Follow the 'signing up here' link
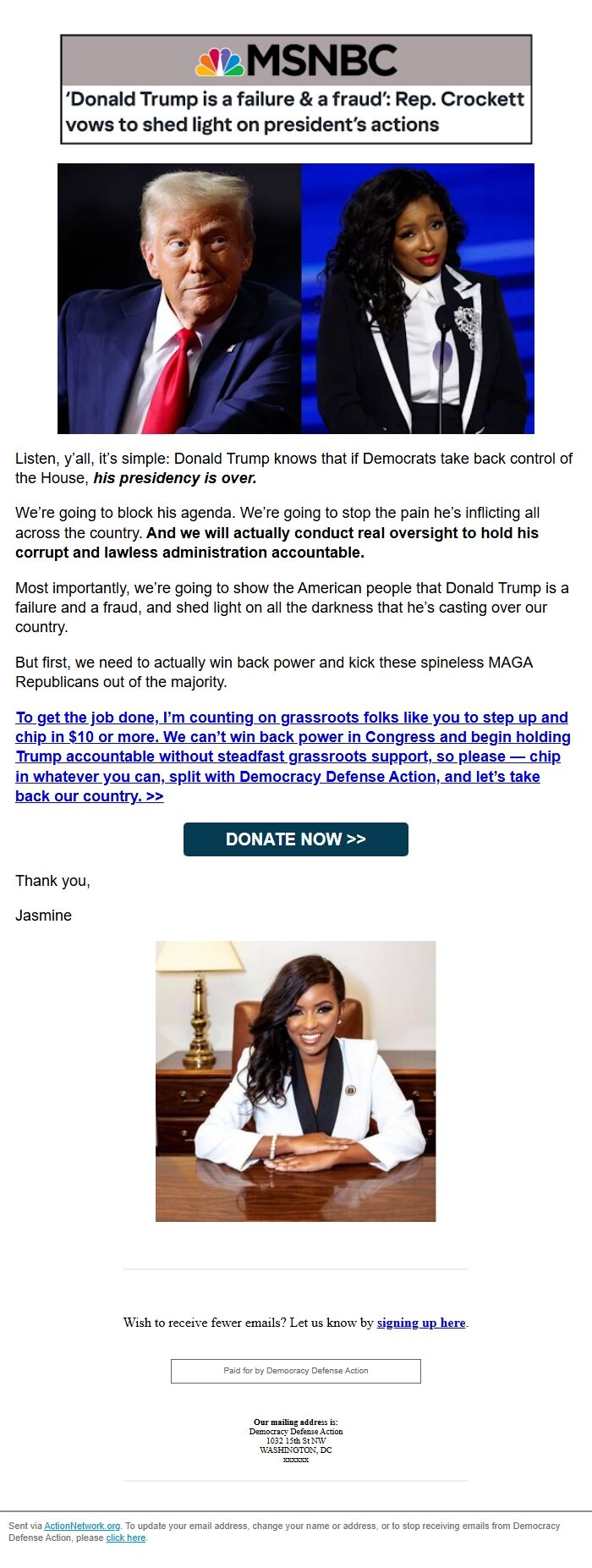This screenshot has height=1568, width=592. pyautogui.click(x=420, y=1323)
